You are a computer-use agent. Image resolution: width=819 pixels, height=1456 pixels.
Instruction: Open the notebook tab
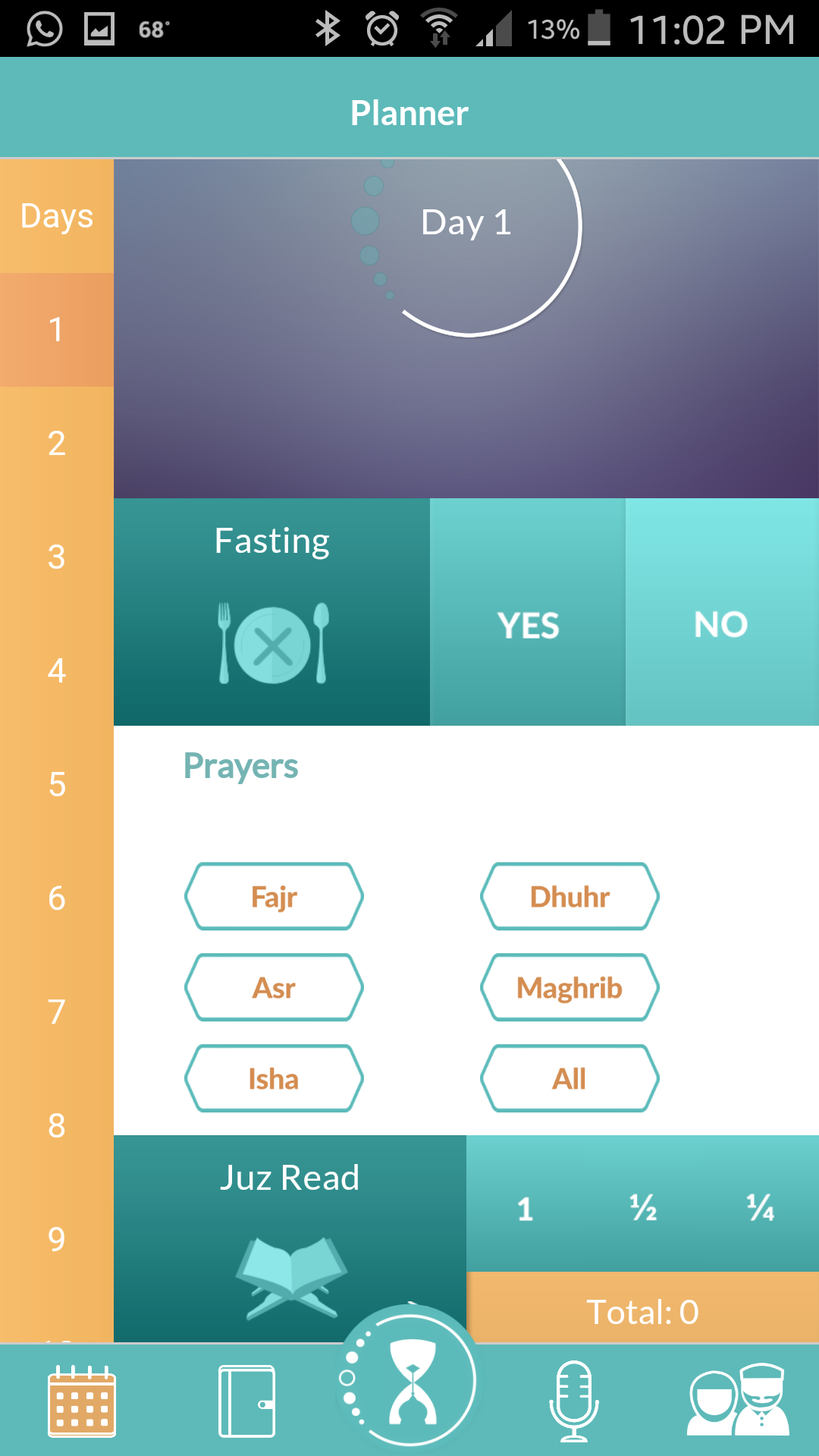click(246, 1401)
